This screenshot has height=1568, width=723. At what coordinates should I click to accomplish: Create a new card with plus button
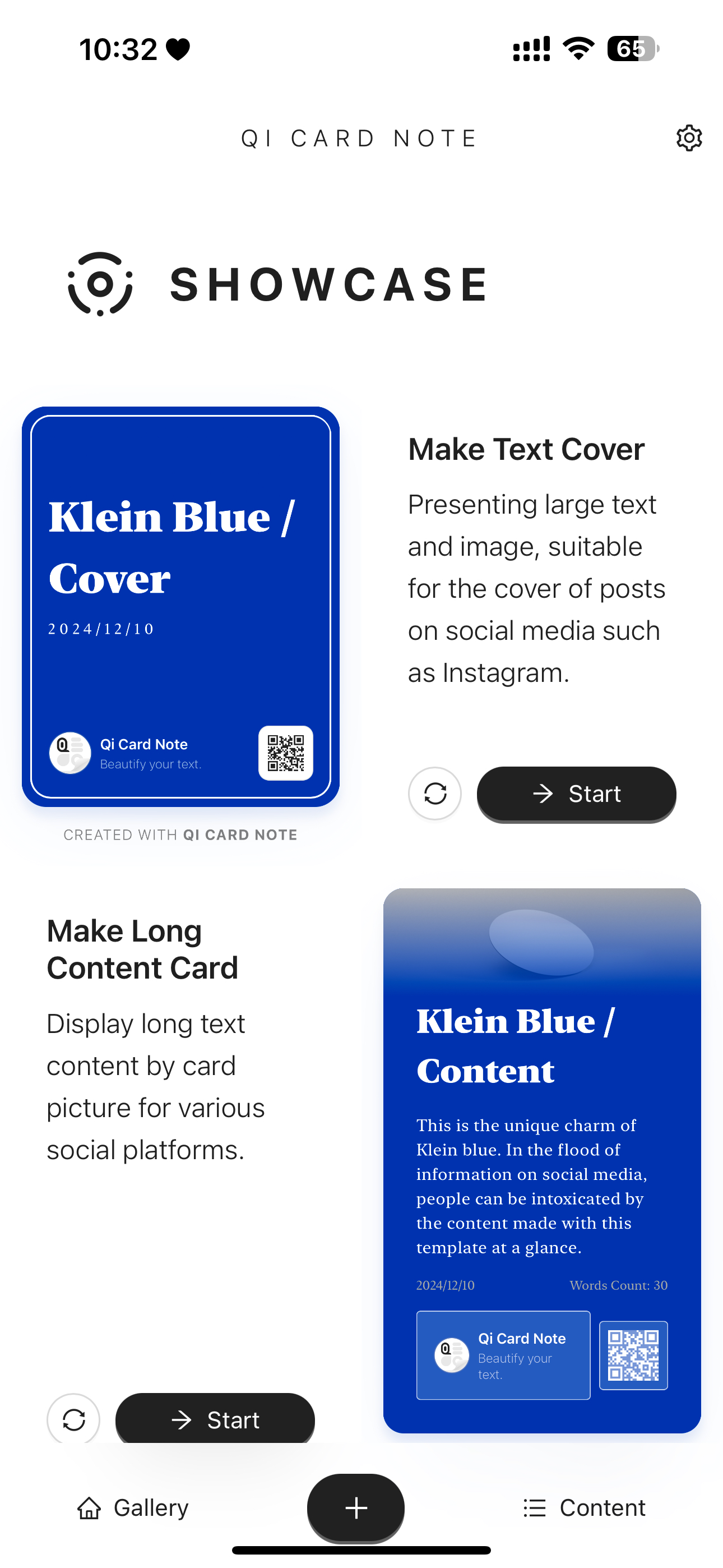point(356,1508)
